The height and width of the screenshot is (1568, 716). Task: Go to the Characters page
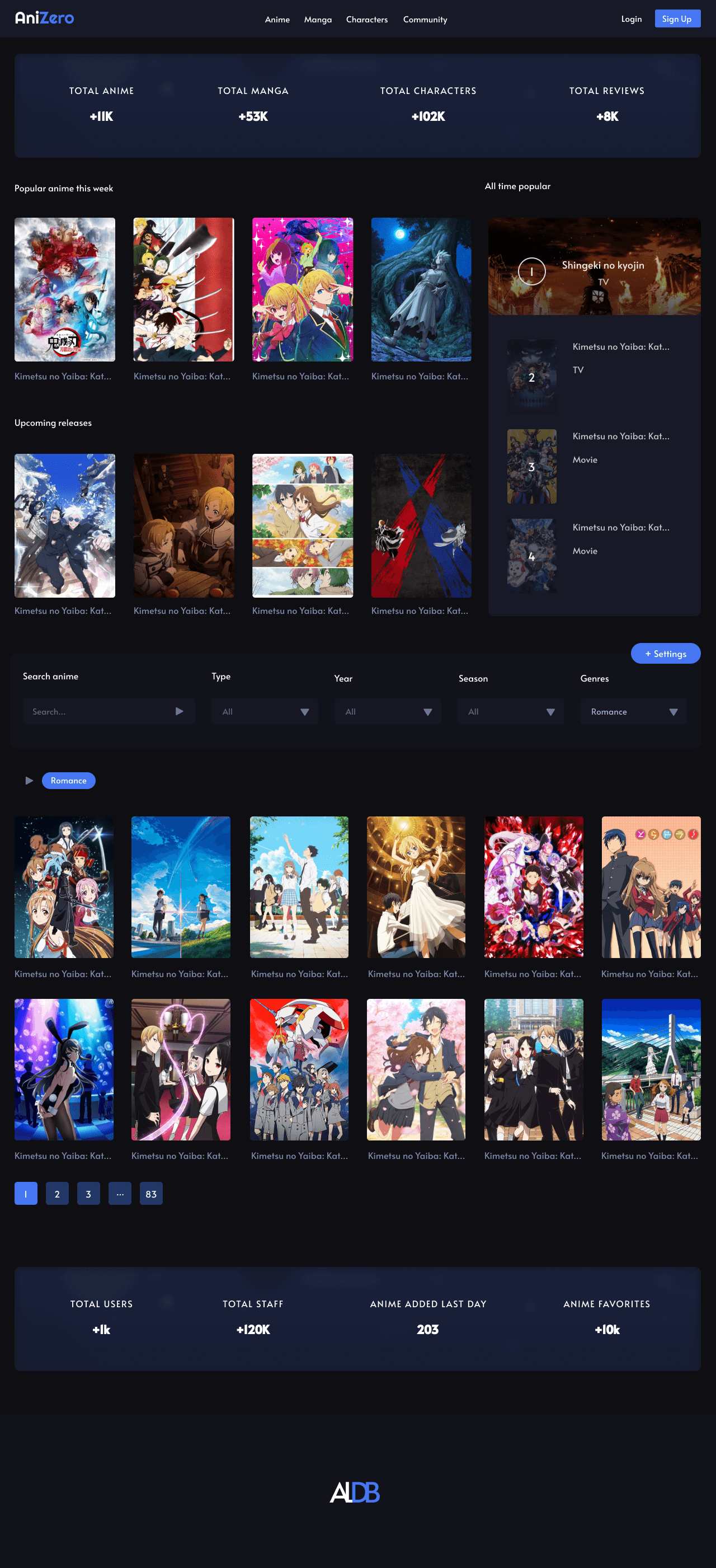pos(366,20)
